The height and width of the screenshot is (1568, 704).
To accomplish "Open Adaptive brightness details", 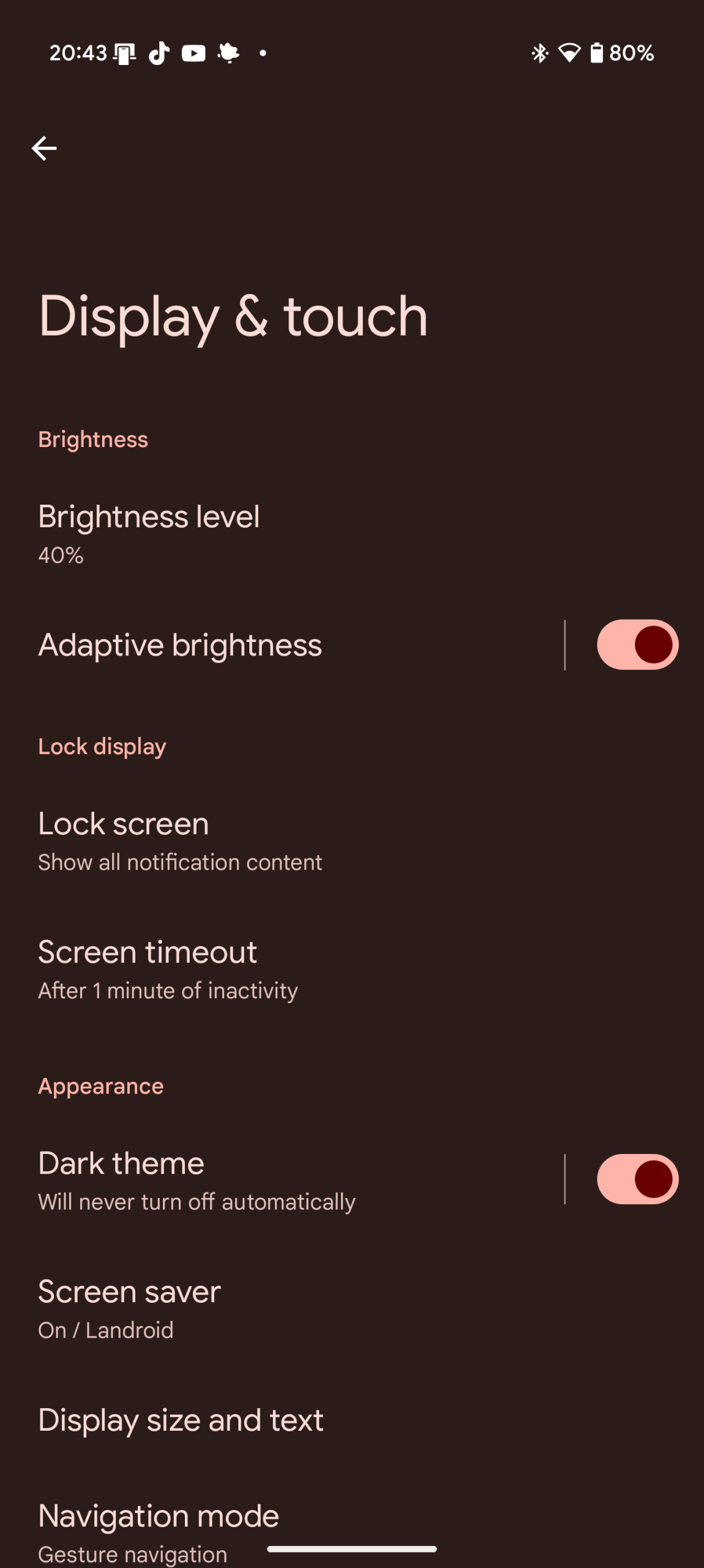I will pyautogui.click(x=180, y=645).
